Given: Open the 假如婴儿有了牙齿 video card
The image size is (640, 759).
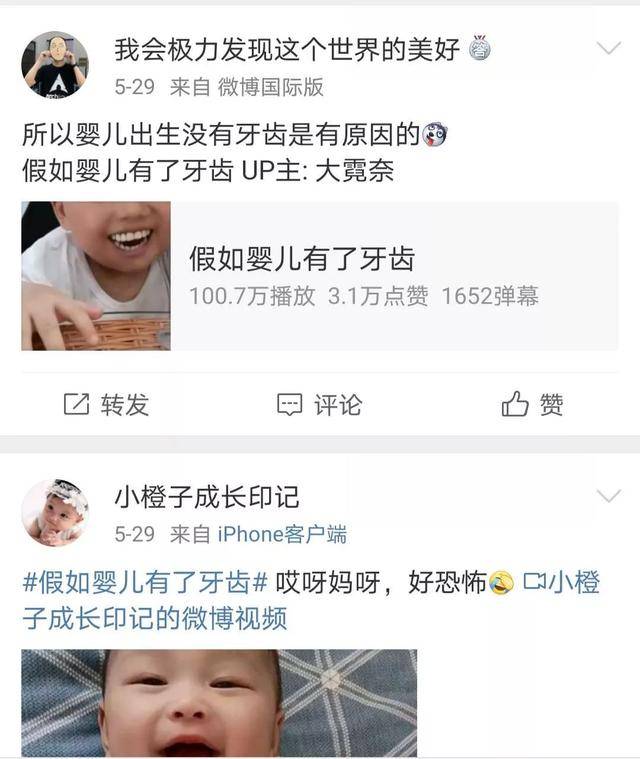Looking at the screenshot, I should (x=319, y=276).
